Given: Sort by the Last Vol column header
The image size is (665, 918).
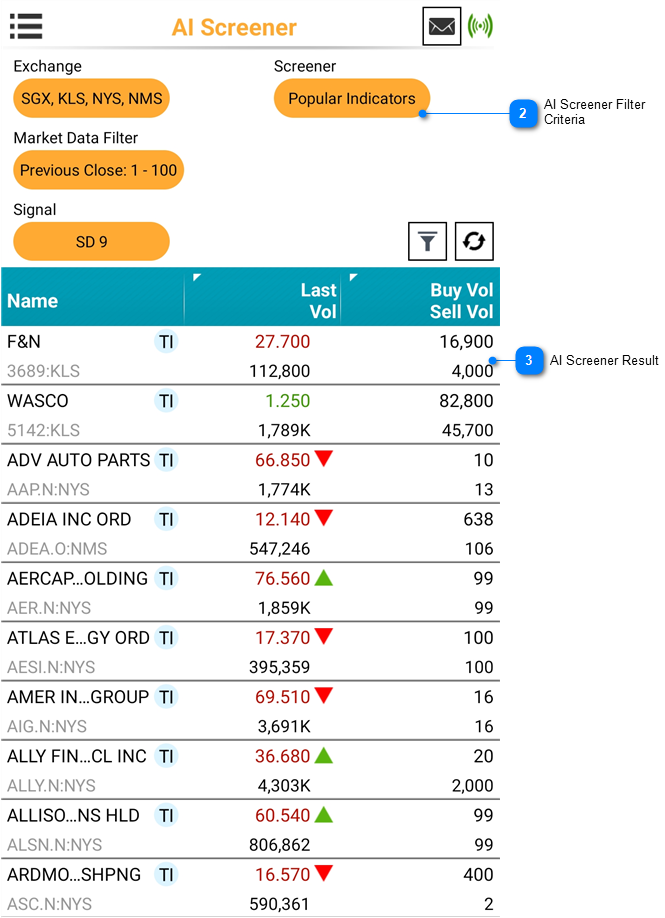Looking at the screenshot, I should 264,300.
